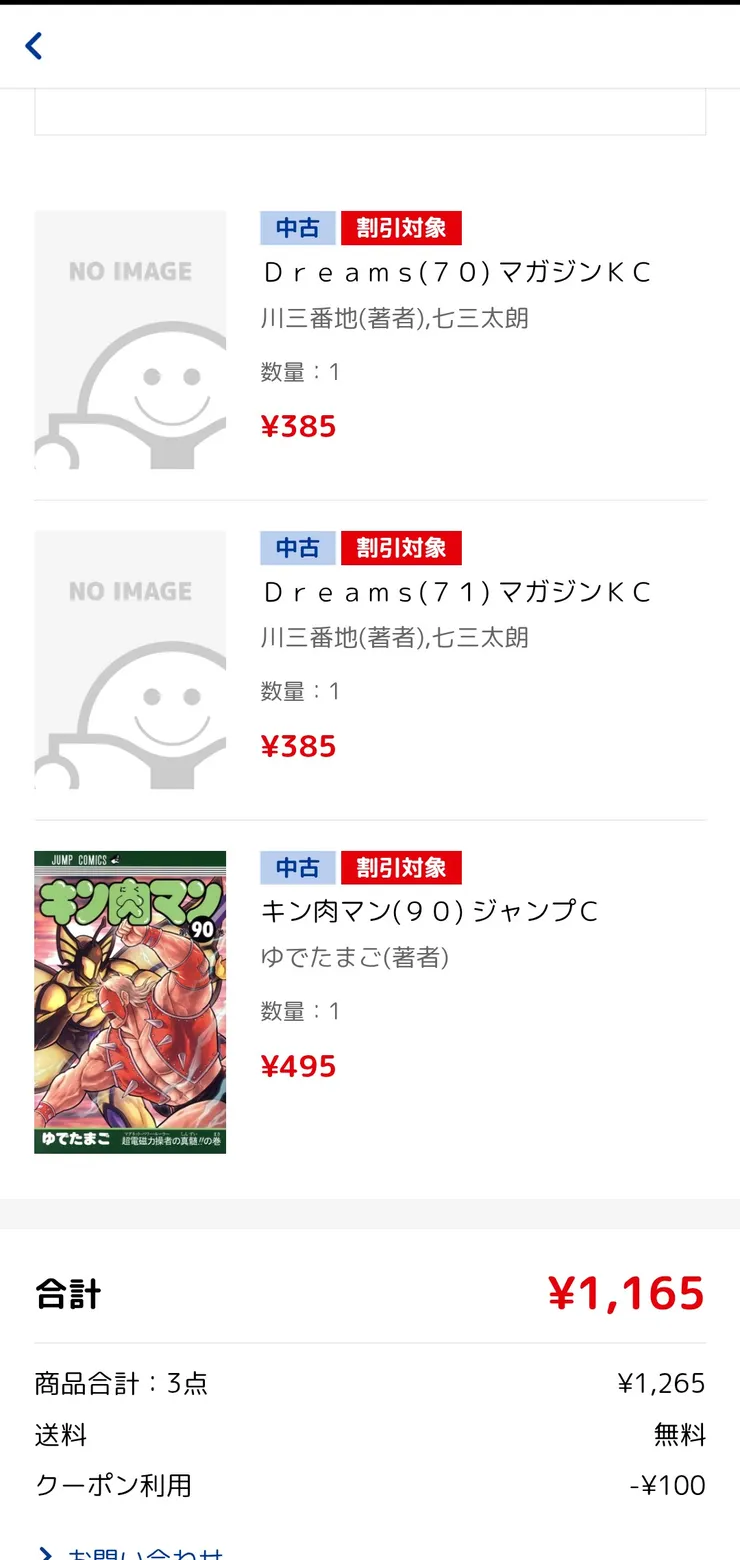Click the 中古 badge on Dreams 70
Viewport: 740px width, 1560px height.
point(296,228)
